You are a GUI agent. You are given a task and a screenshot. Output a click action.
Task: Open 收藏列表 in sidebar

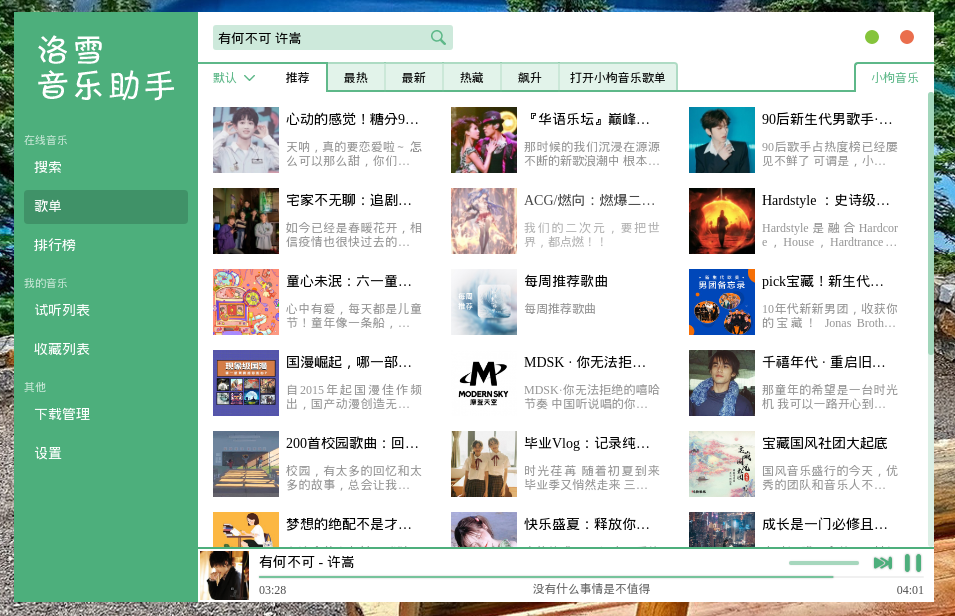pyautogui.click(x=62, y=349)
